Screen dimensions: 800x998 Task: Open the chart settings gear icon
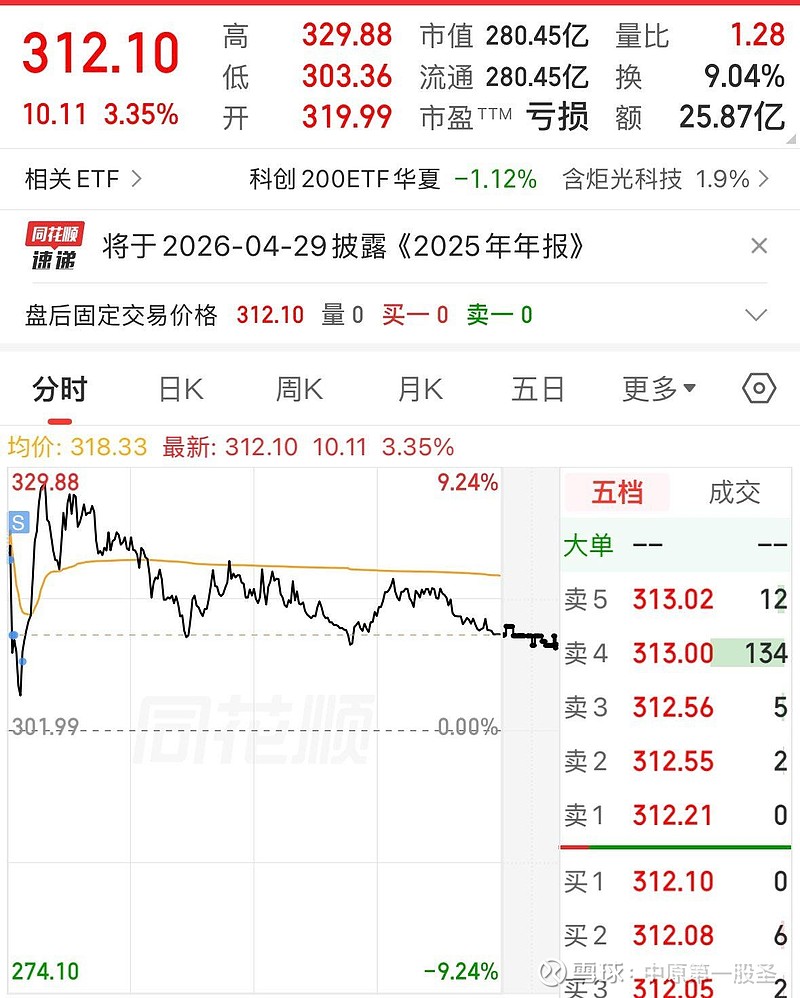757,388
